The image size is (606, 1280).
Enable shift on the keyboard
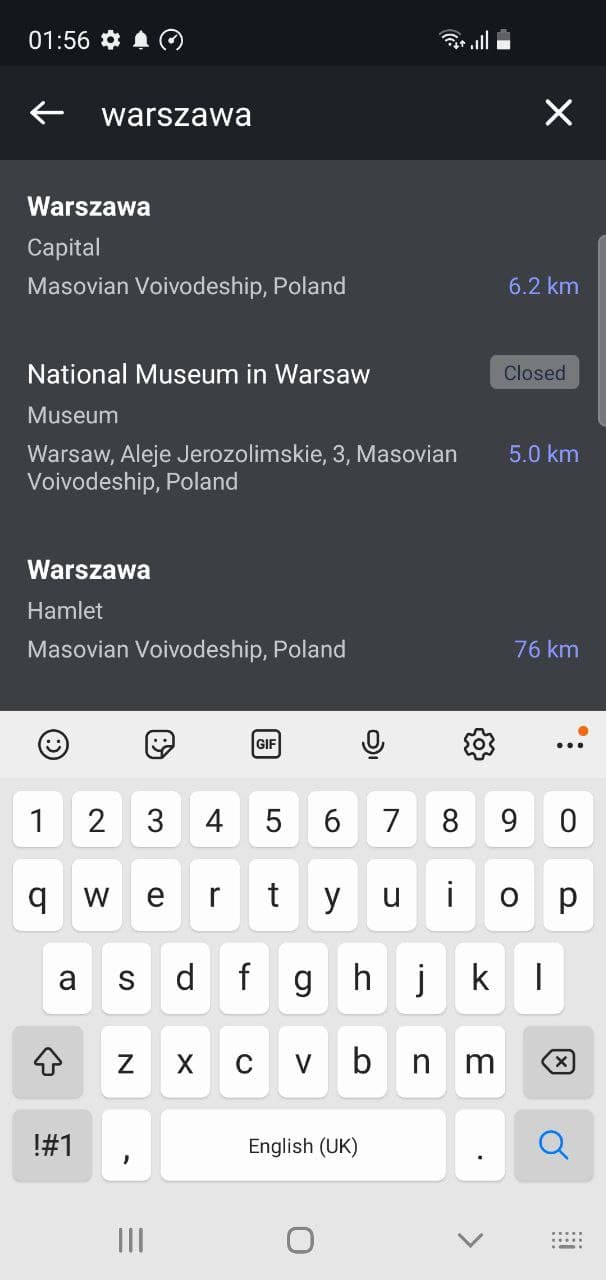click(48, 1062)
